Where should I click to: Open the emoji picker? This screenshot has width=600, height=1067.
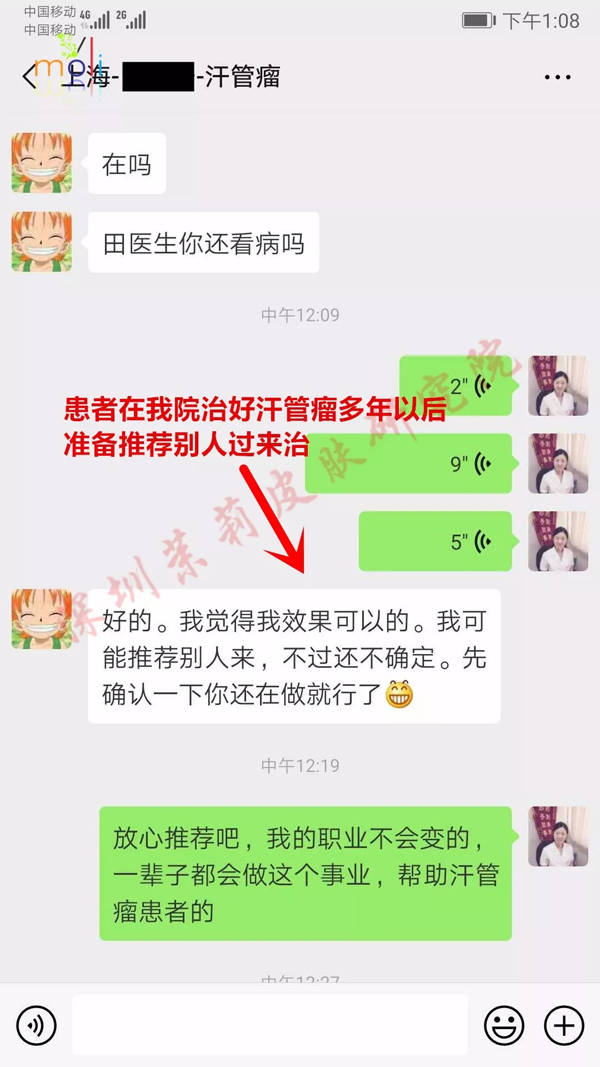click(x=504, y=1025)
